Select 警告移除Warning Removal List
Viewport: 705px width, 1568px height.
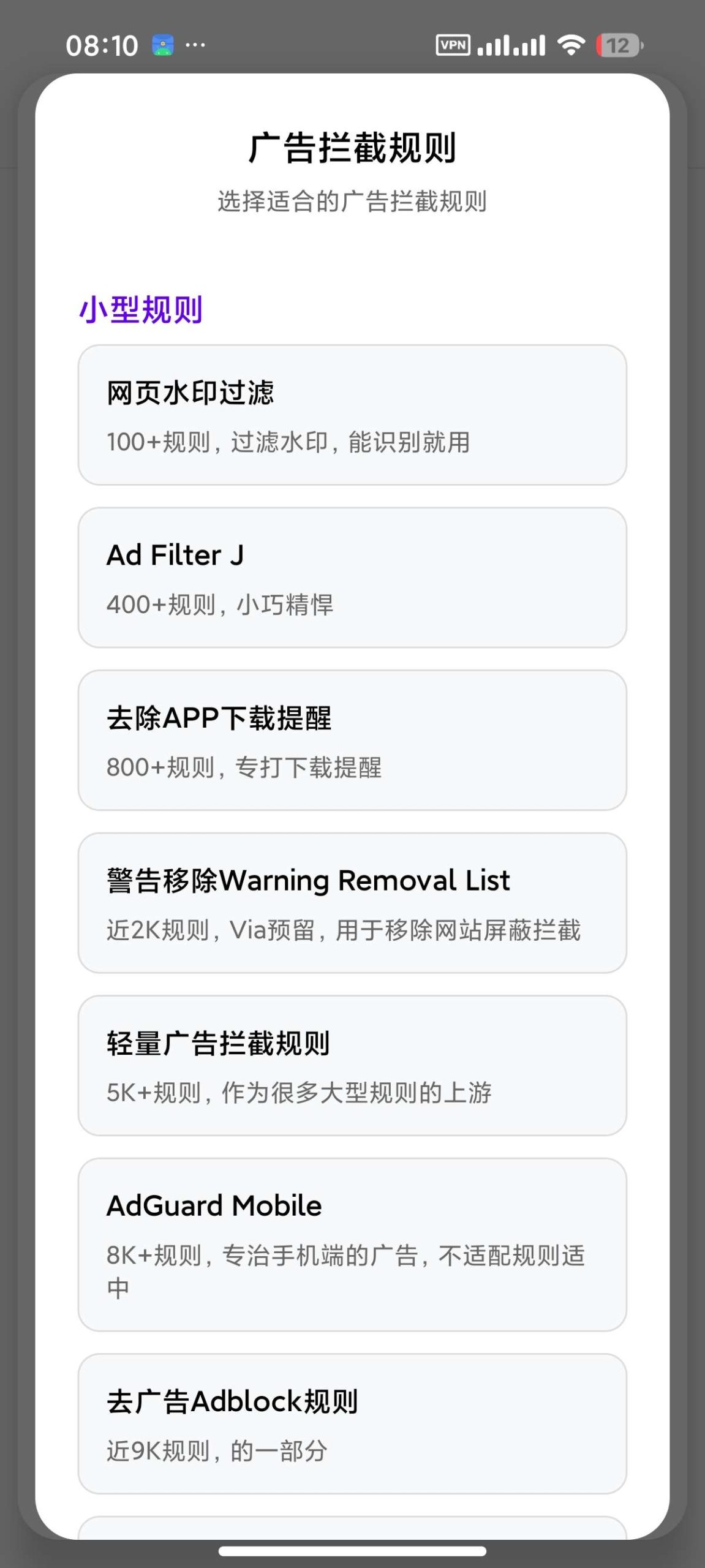pyautogui.click(x=352, y=903)
